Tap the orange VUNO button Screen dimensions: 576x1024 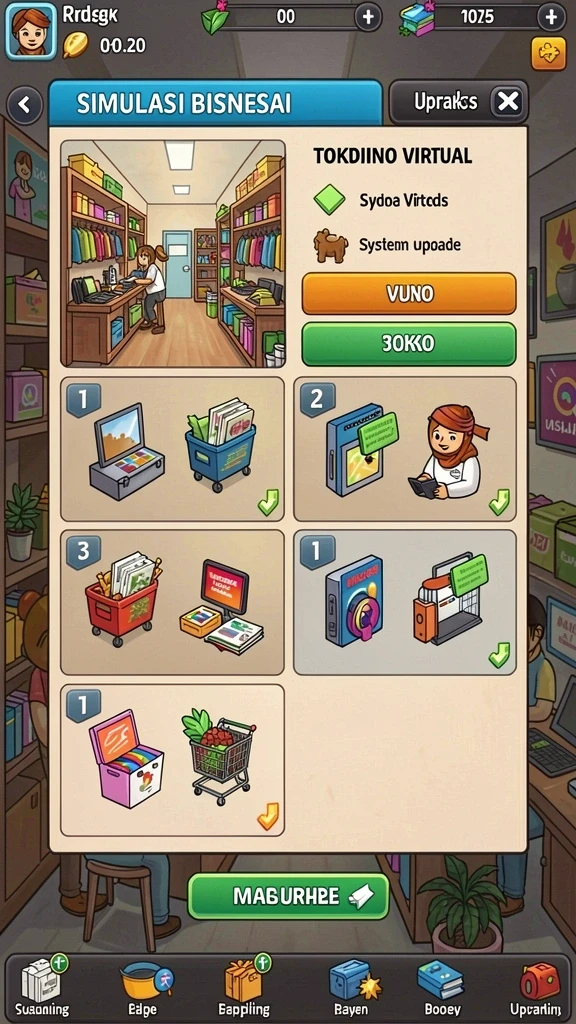(x=409, y=293)
